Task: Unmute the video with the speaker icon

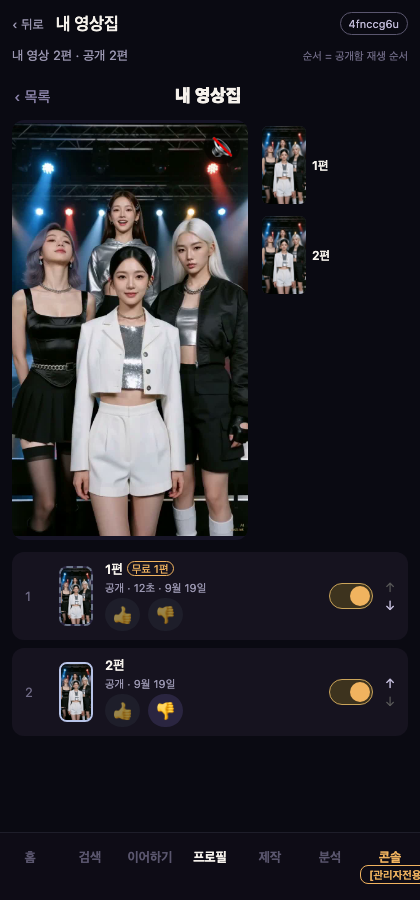Action: tap(221, 147)
